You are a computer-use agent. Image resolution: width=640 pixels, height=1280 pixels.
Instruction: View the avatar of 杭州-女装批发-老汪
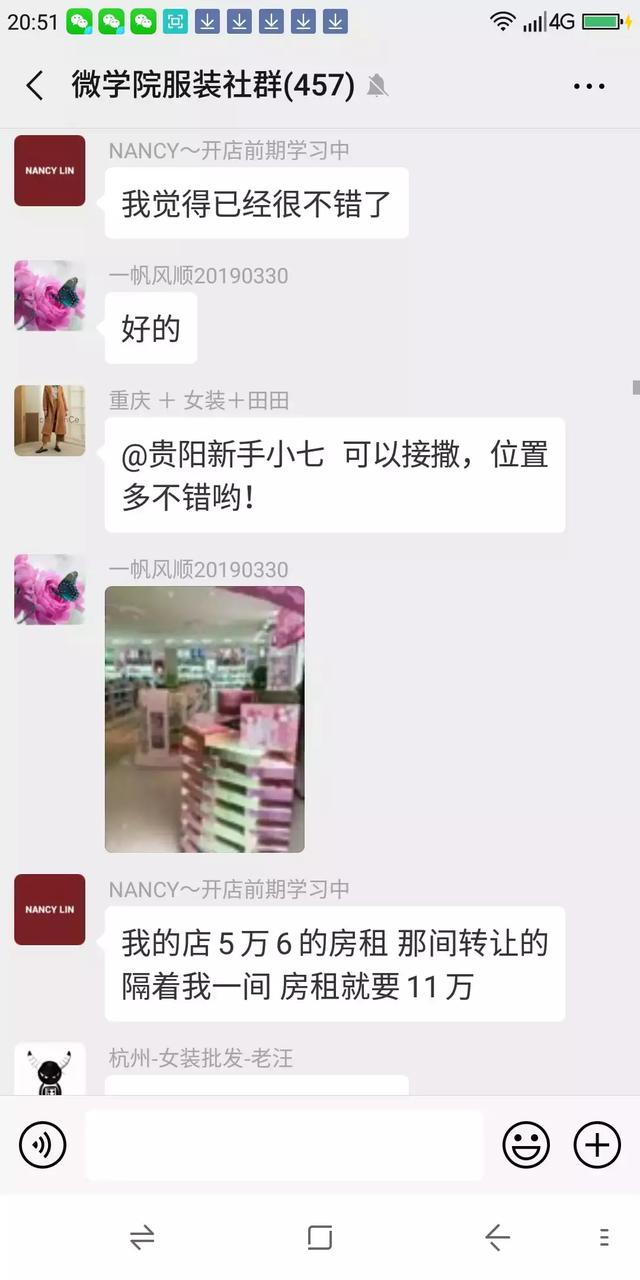pyautogui.click(x=49, y=1071)
